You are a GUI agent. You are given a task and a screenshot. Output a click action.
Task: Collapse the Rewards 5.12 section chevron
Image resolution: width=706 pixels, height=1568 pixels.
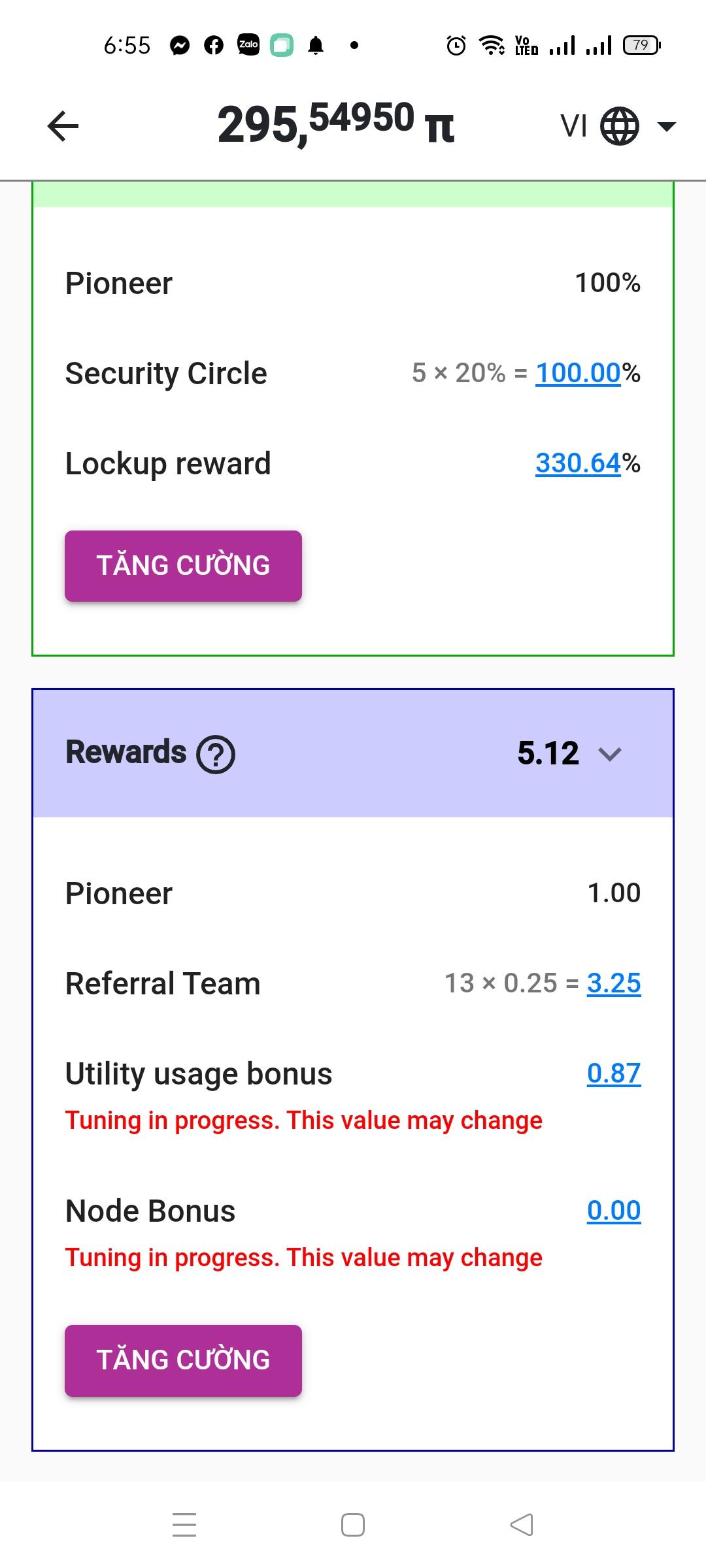[609, 755]
